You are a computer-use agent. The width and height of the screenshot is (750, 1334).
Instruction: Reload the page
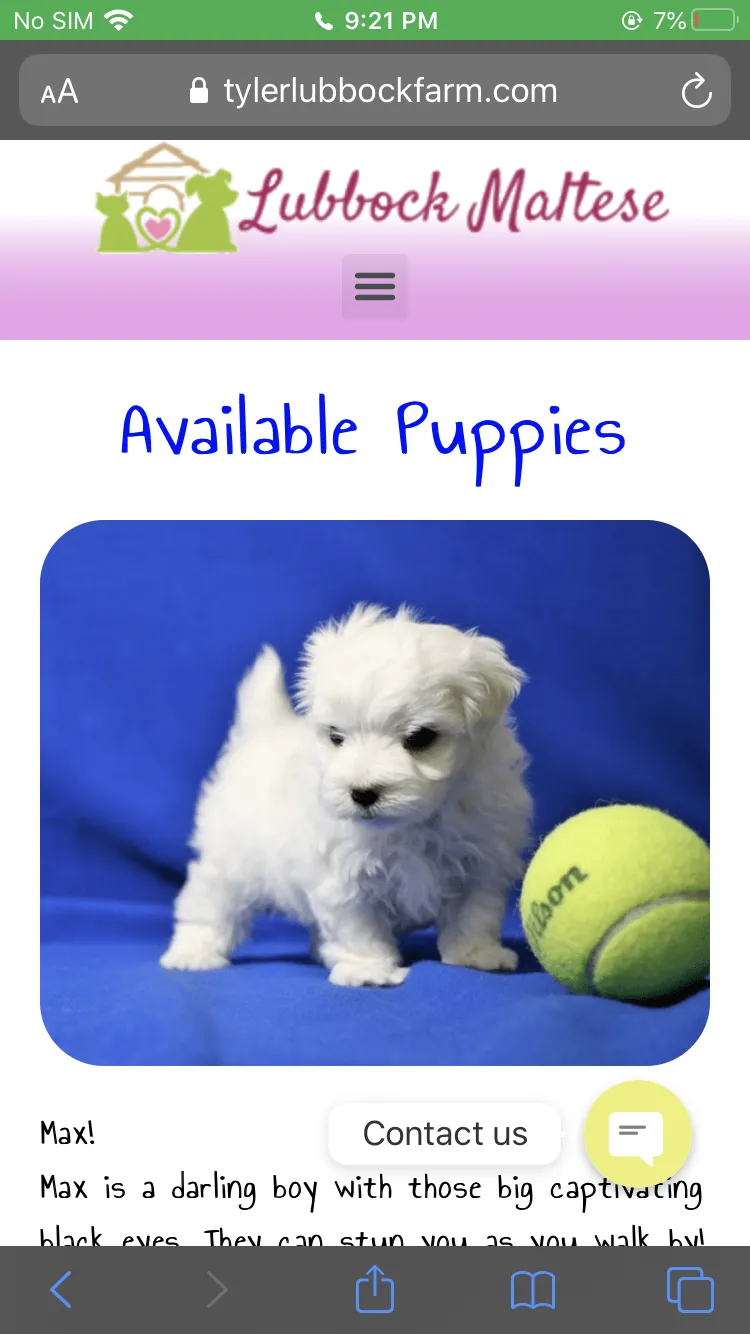(696, 92)
